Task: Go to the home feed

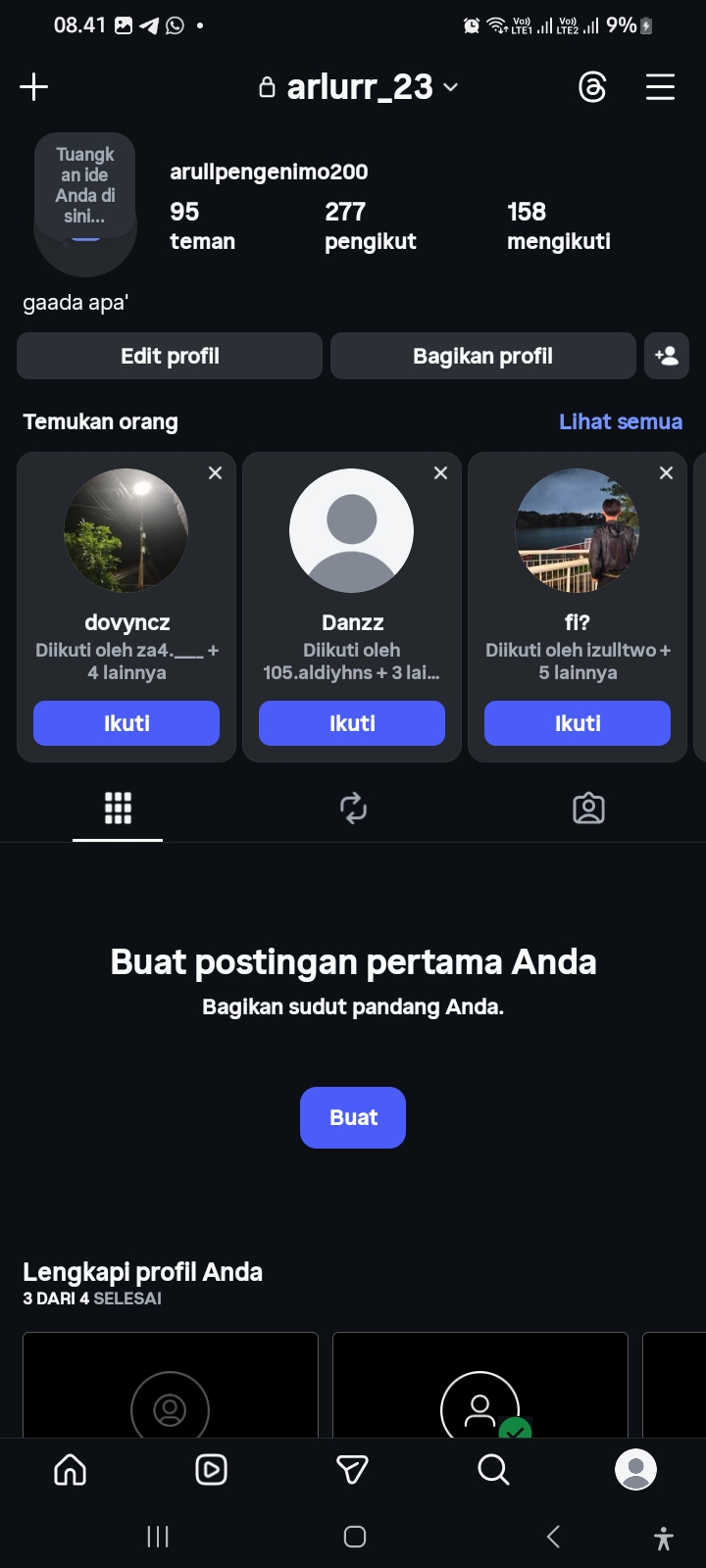Action: [71, 1469]
